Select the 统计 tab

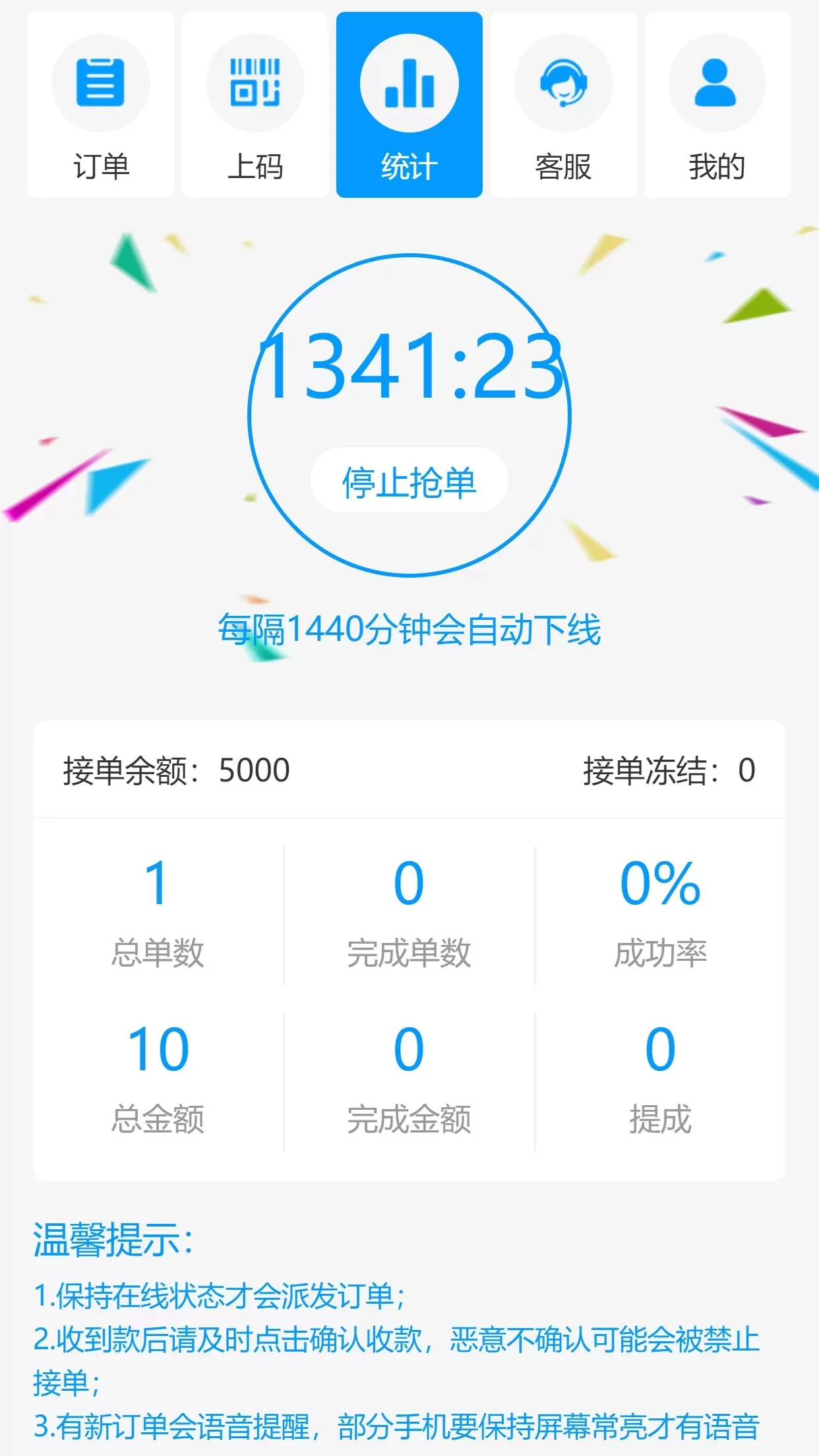tap(409, 105)
